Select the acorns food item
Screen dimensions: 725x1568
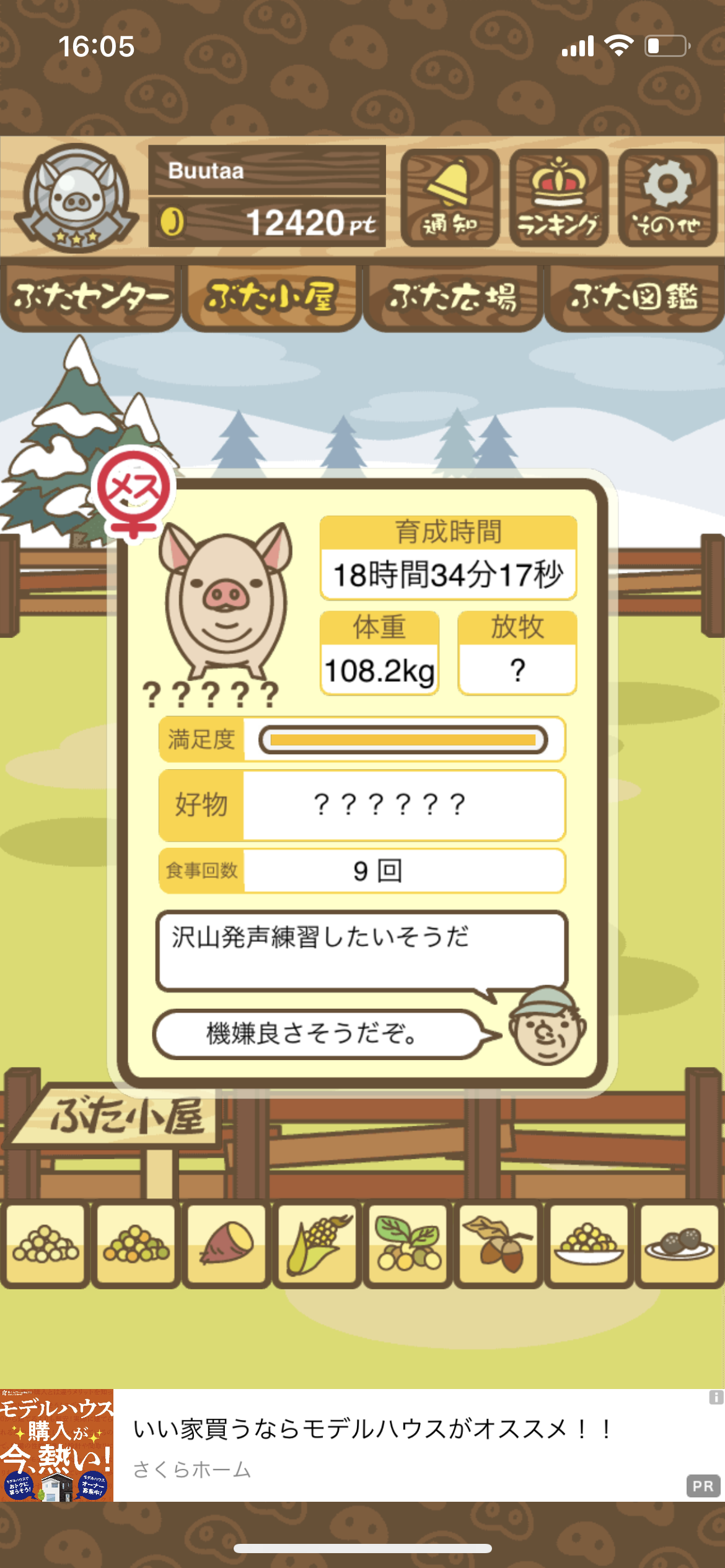(x=498, y=1243)
